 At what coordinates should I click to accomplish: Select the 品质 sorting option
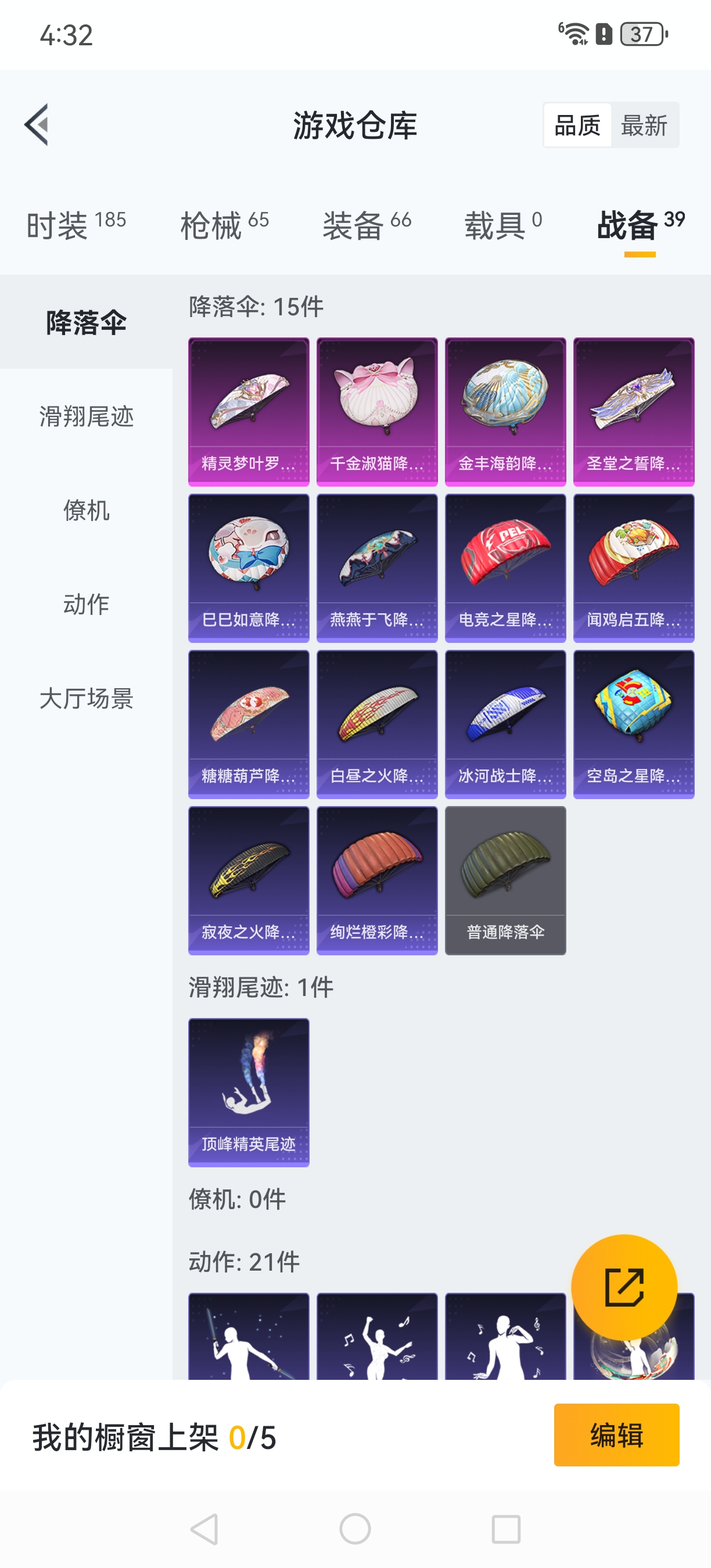click(x=577, y=125)
